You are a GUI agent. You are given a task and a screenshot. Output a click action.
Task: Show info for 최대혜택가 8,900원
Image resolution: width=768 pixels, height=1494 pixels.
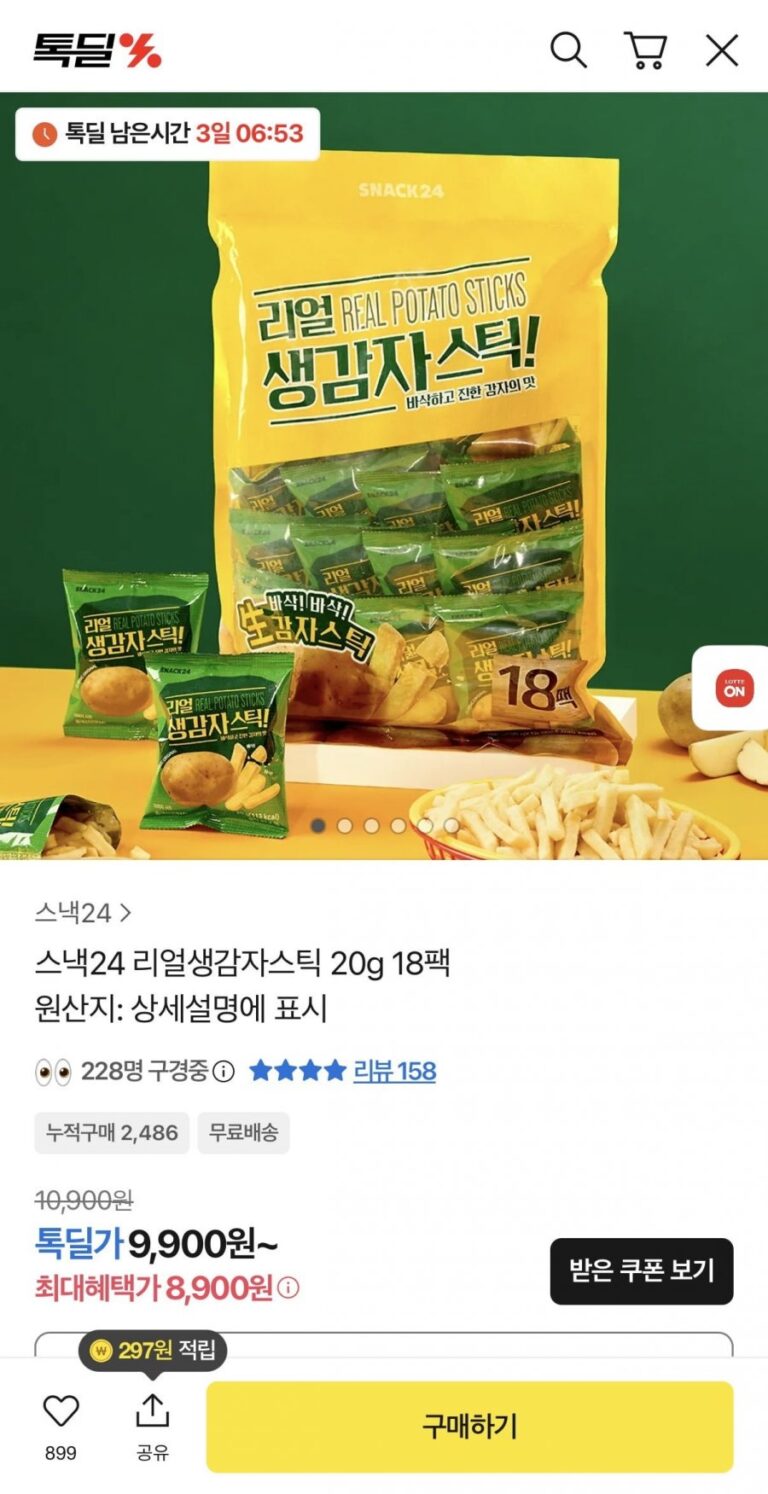click(x=288, y=1288)
